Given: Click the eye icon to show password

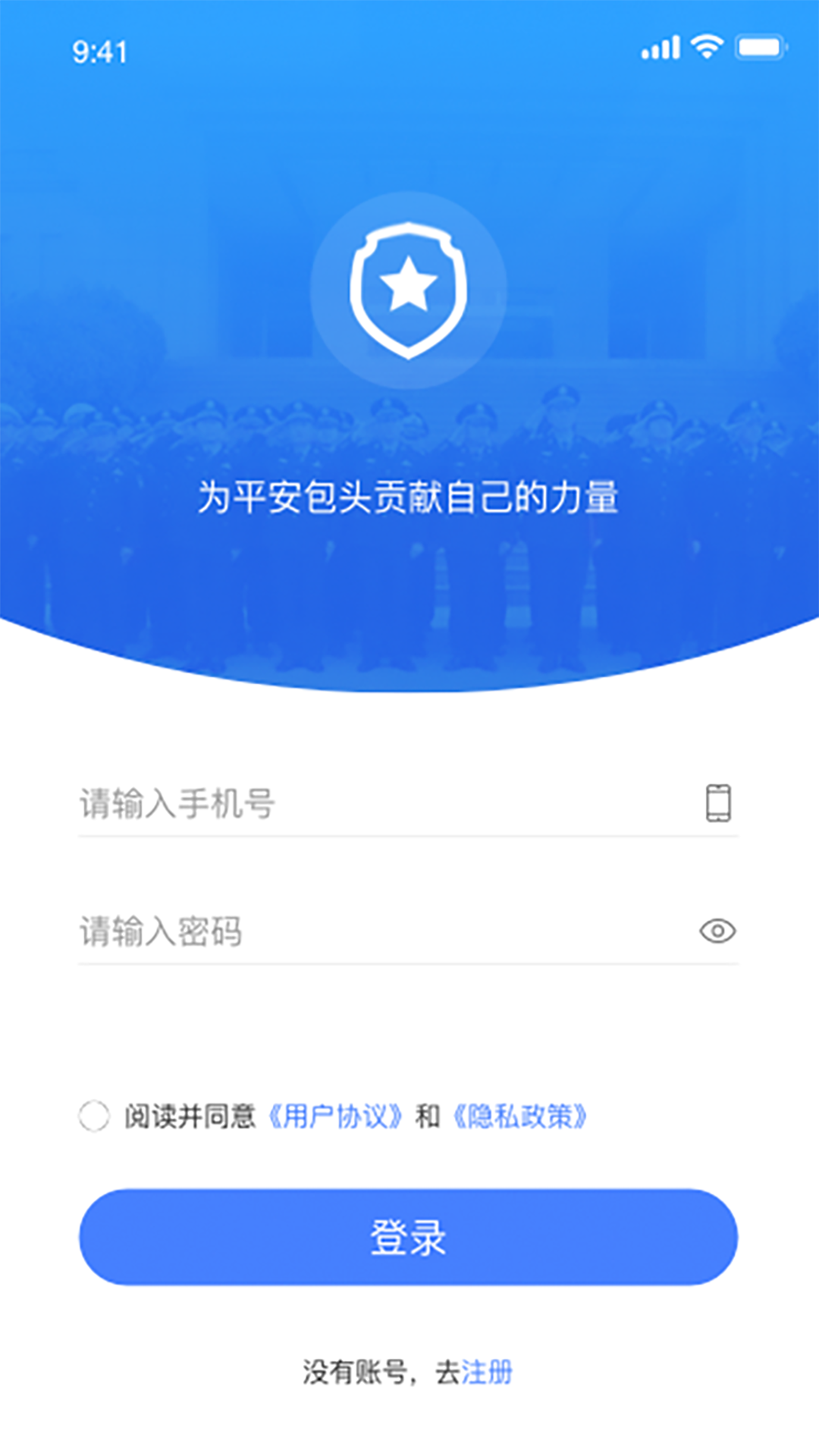Looking at the screenshot, I should (719, 931).
